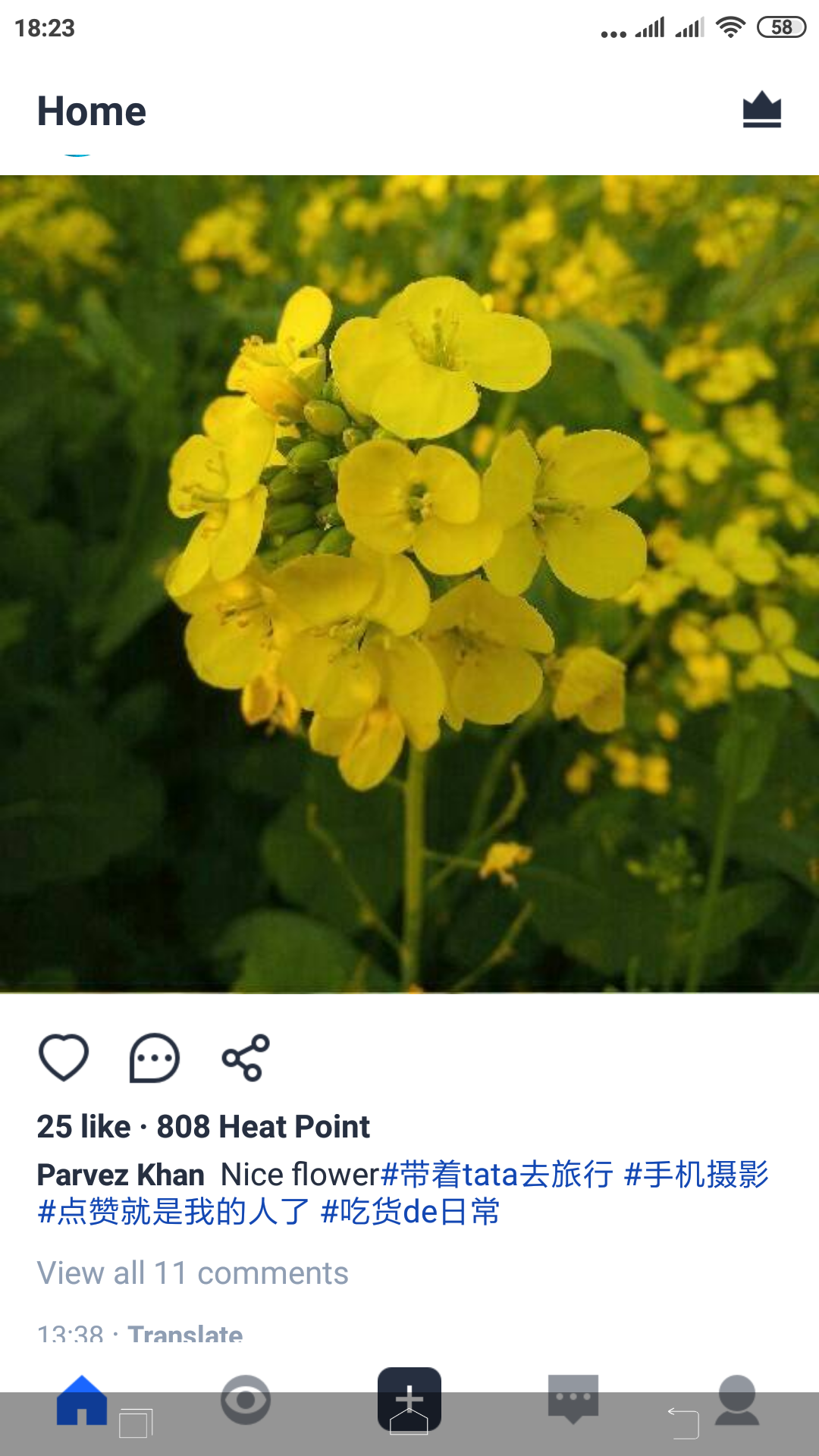Screen dimensions: 819x1456
Task: Share the flower post
Action: (x=246, y=1057)
